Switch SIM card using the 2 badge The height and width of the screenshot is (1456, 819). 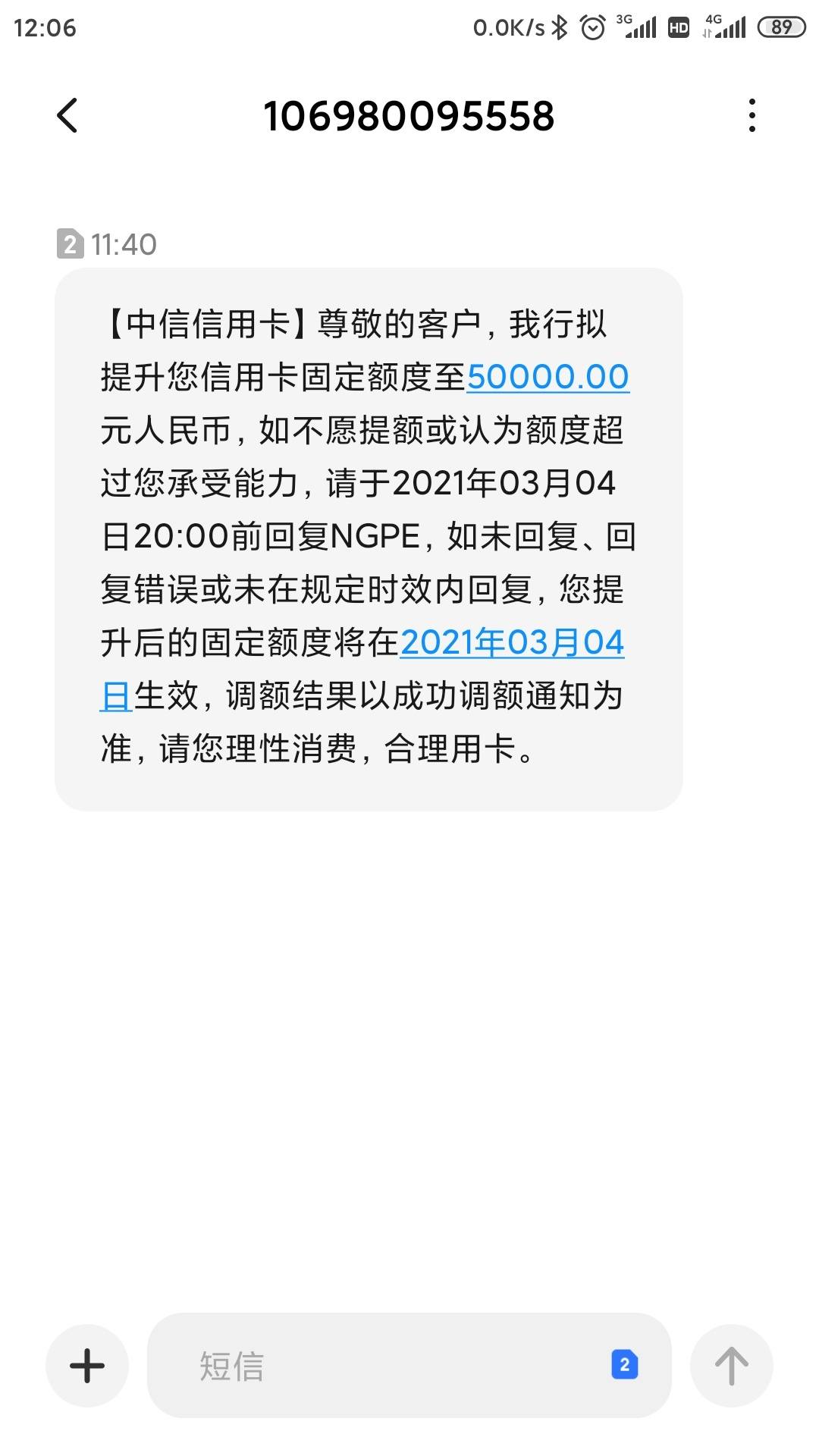pos(625,1365)
